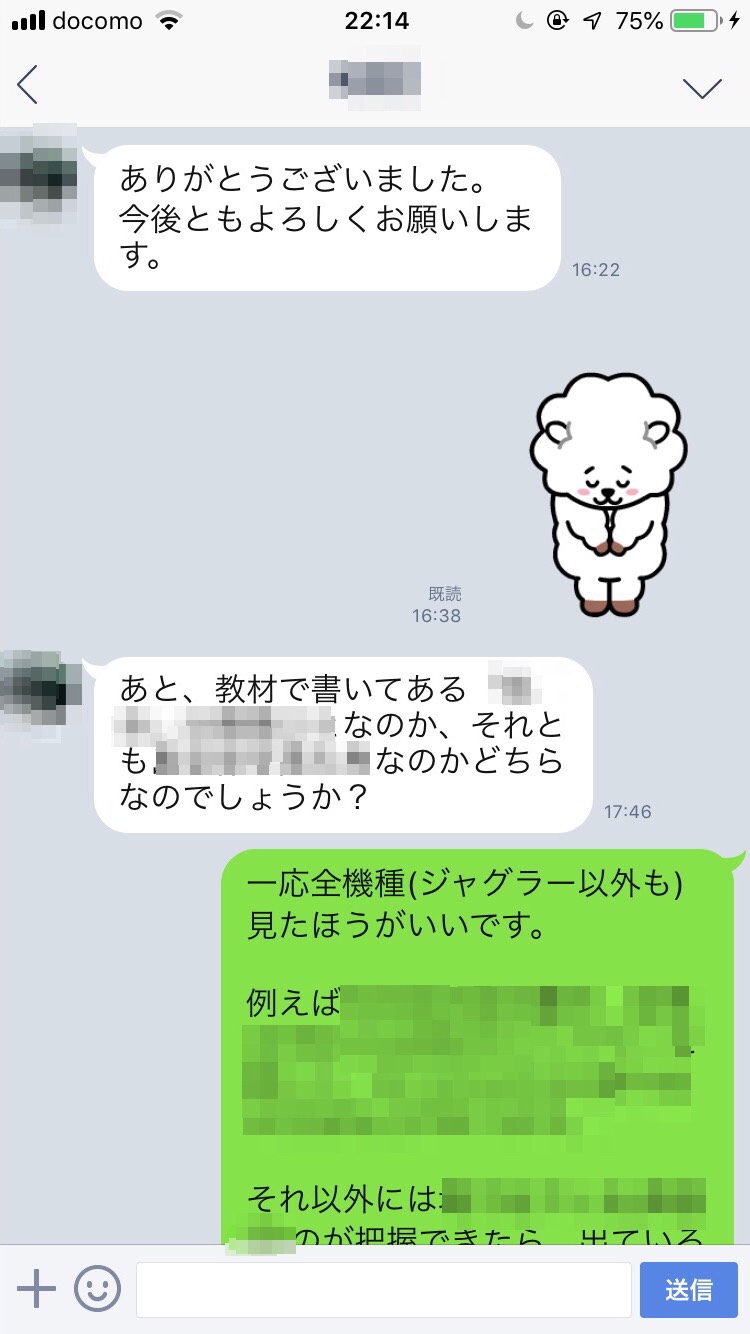
Task: Open the plus attachment menu
Action: click(x=37, y=1289)
